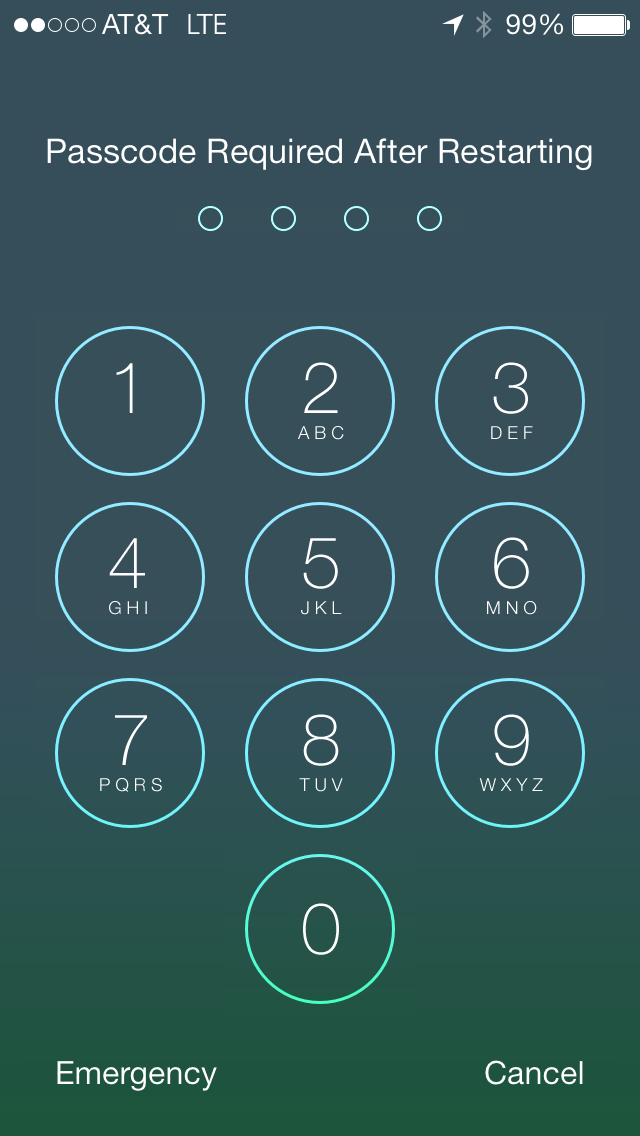640x1136 pixels.
Task: Open the Emergency call screen
Action: tap(136, 1074)
